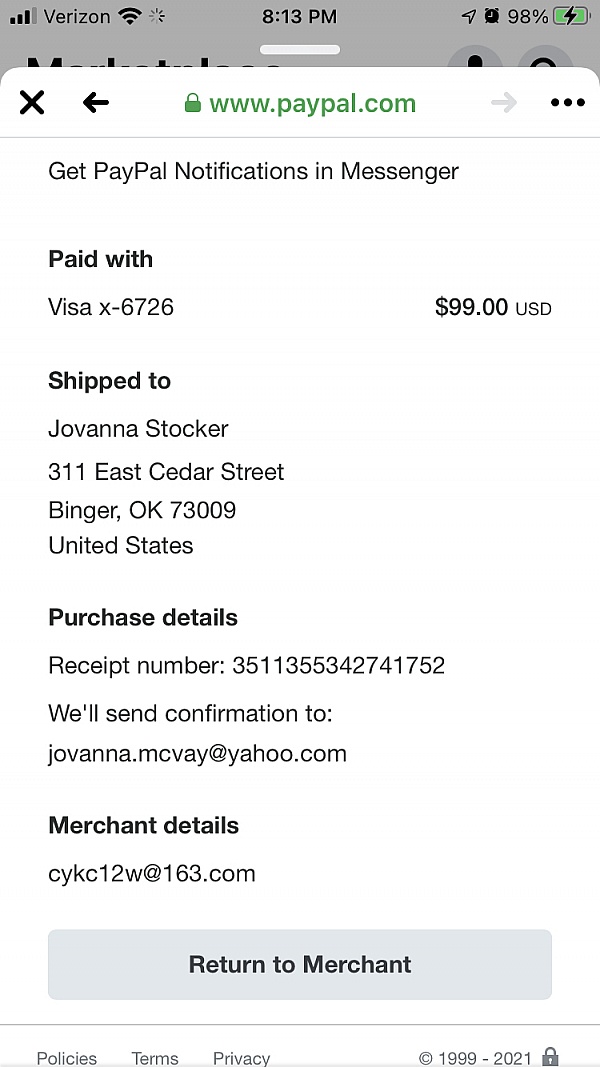Open the Terms footer link
The width and height of the screenshot is (600, 1067).
(155, 1058)
